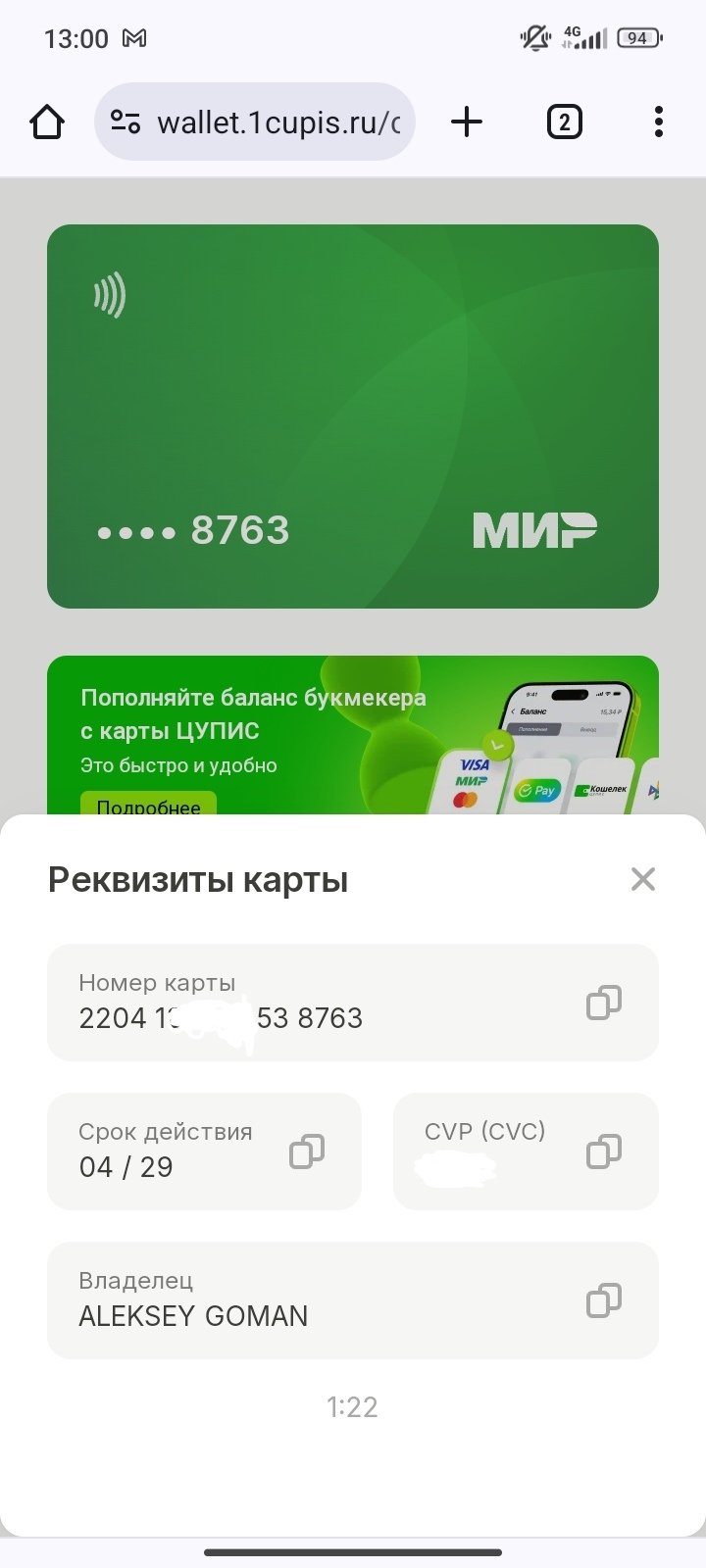Copy the CVP (CVC) code
This screenshot has width=706, height=1568.
tap(603, 1151)
